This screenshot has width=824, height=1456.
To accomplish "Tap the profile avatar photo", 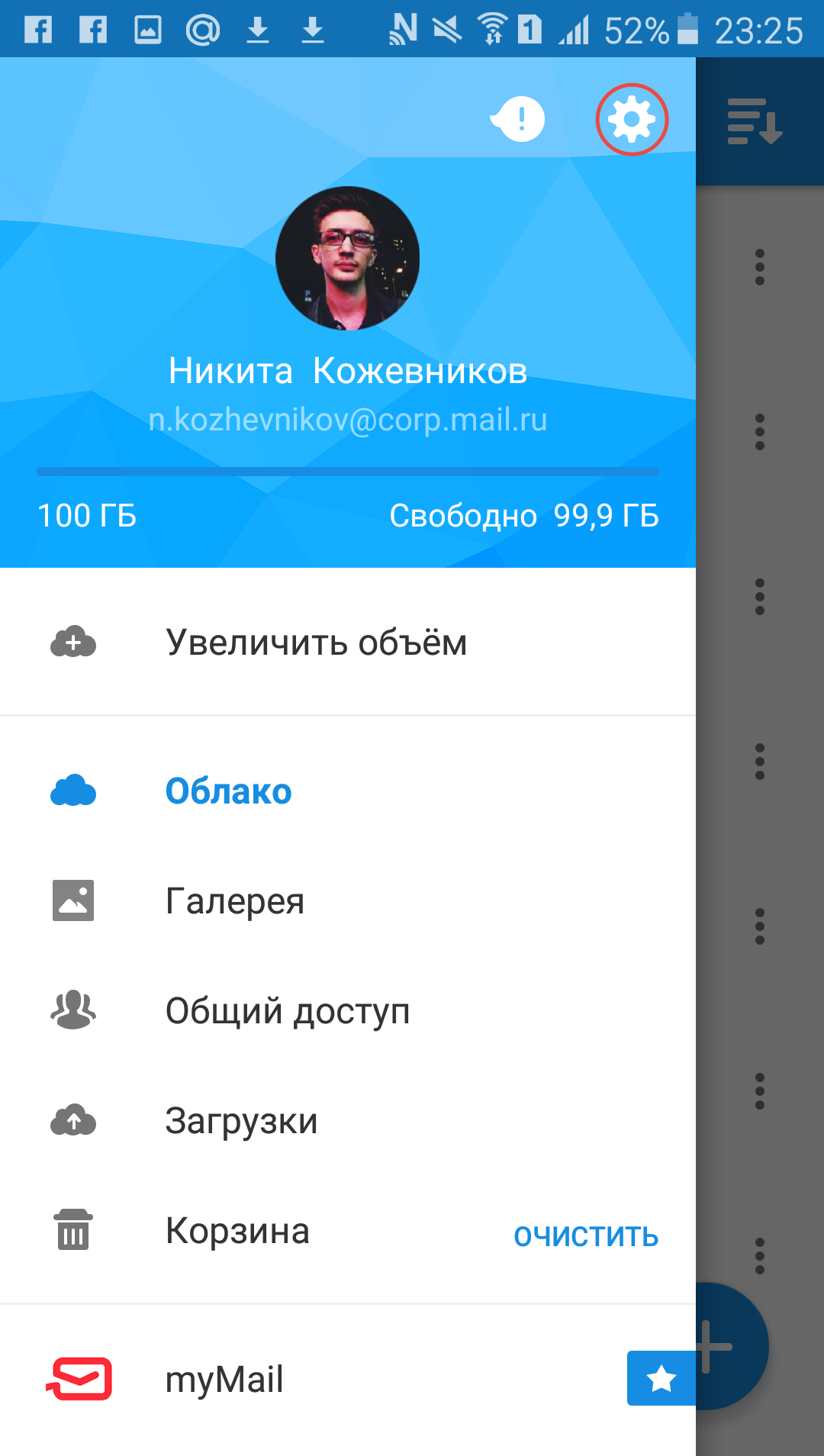I will coord(347,258).
